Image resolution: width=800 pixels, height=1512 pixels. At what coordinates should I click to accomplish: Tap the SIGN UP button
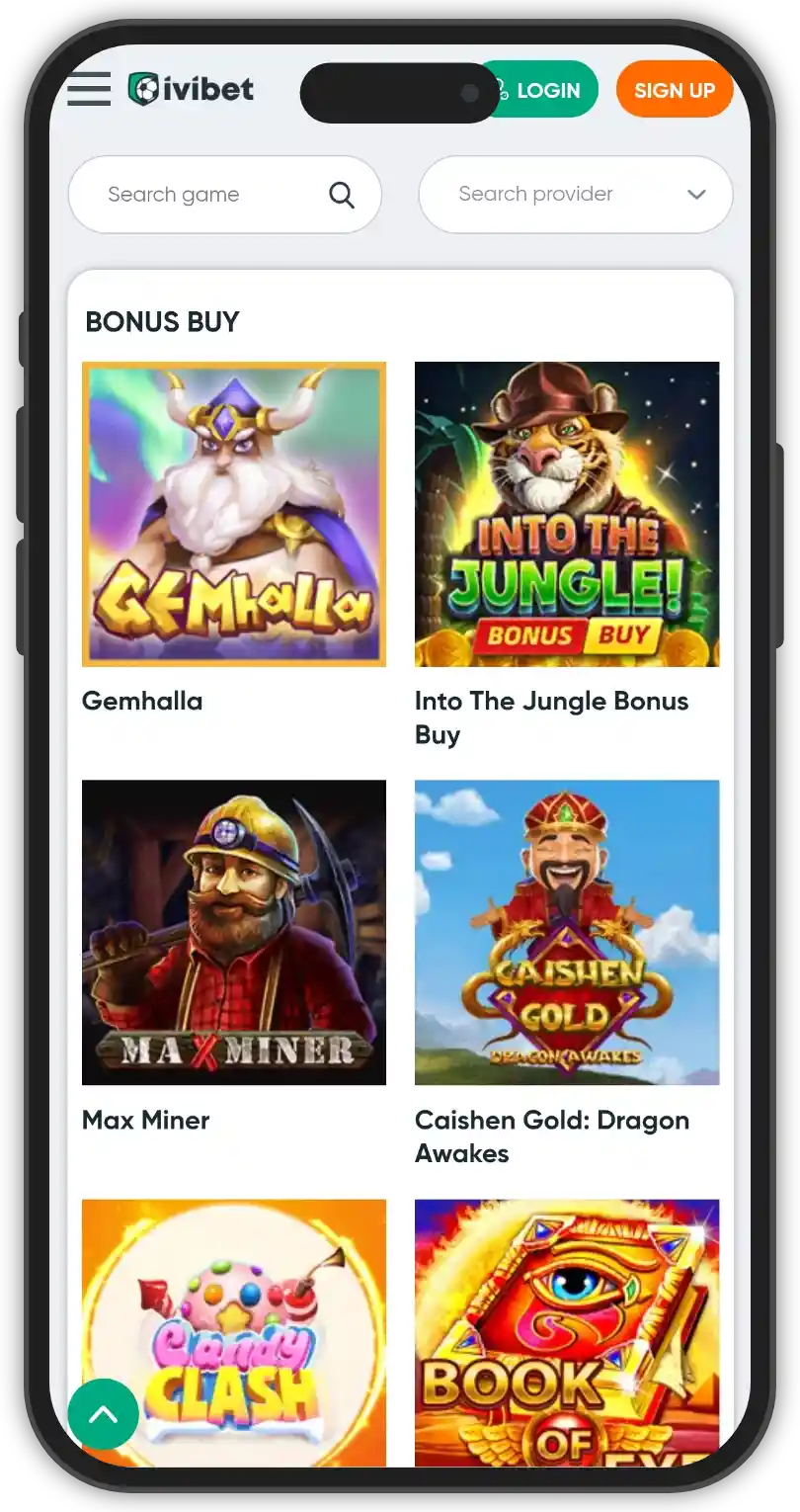674,90
